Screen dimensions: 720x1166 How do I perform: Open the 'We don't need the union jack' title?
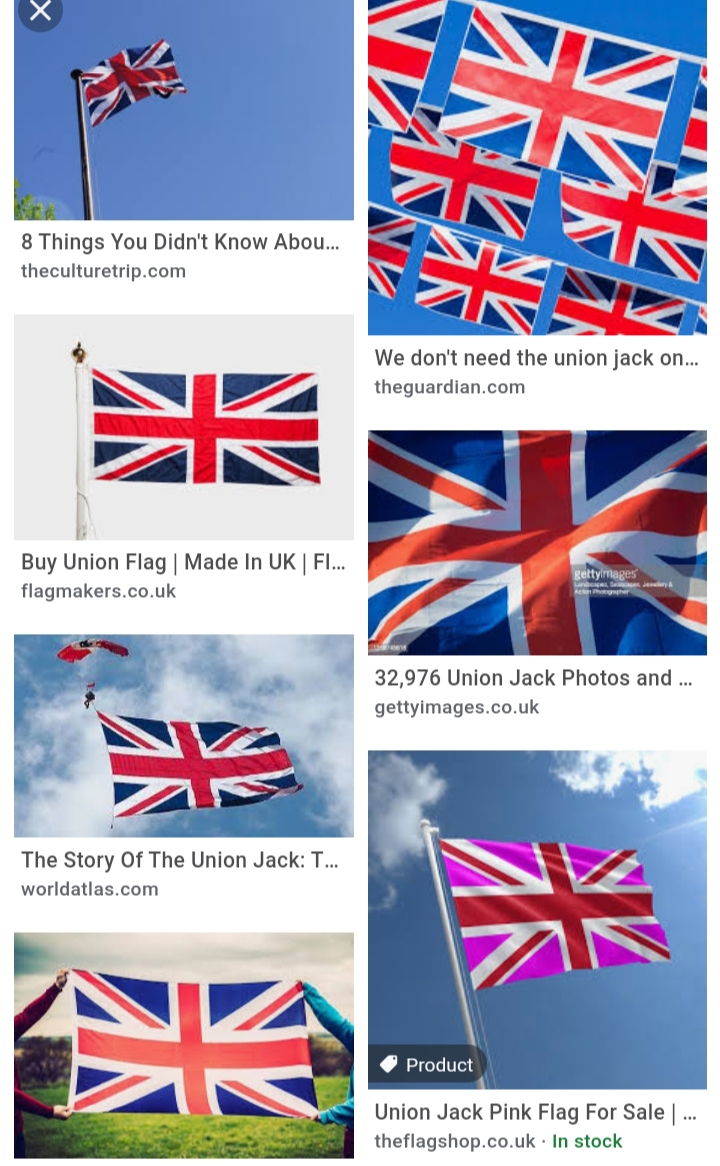coord(536,358)
